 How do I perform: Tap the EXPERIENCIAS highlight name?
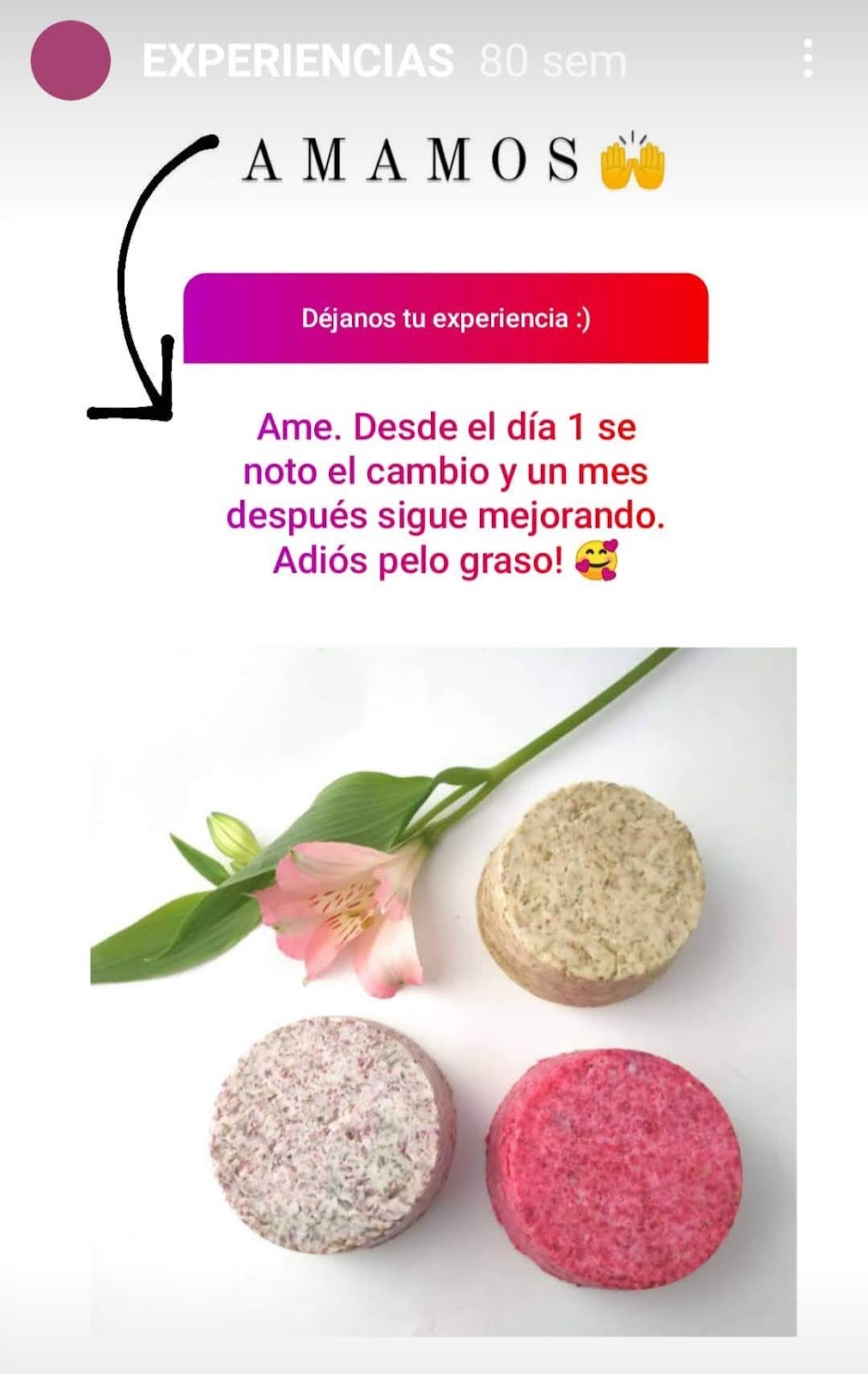(x=298, y=61)
